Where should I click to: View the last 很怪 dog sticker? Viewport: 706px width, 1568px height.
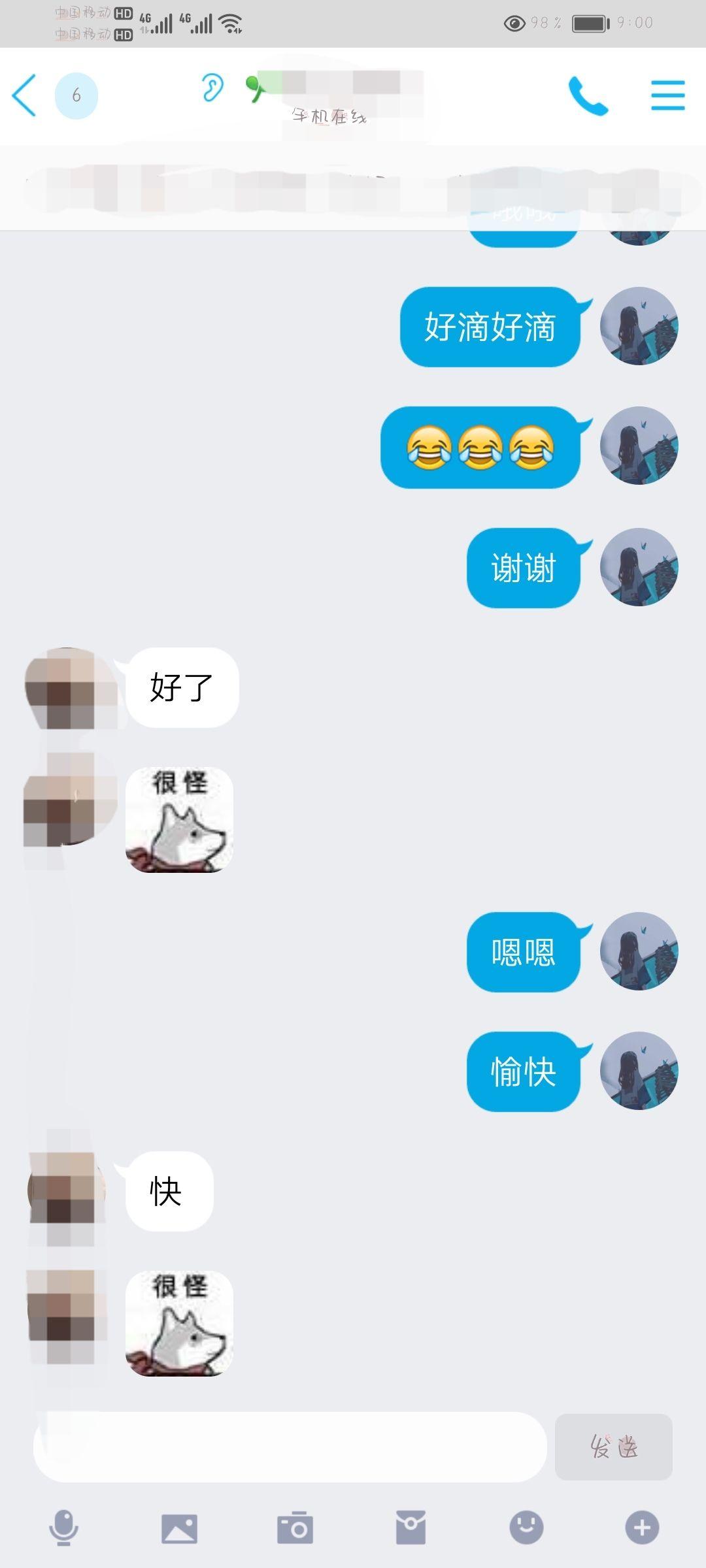(x=179, y=1324)
